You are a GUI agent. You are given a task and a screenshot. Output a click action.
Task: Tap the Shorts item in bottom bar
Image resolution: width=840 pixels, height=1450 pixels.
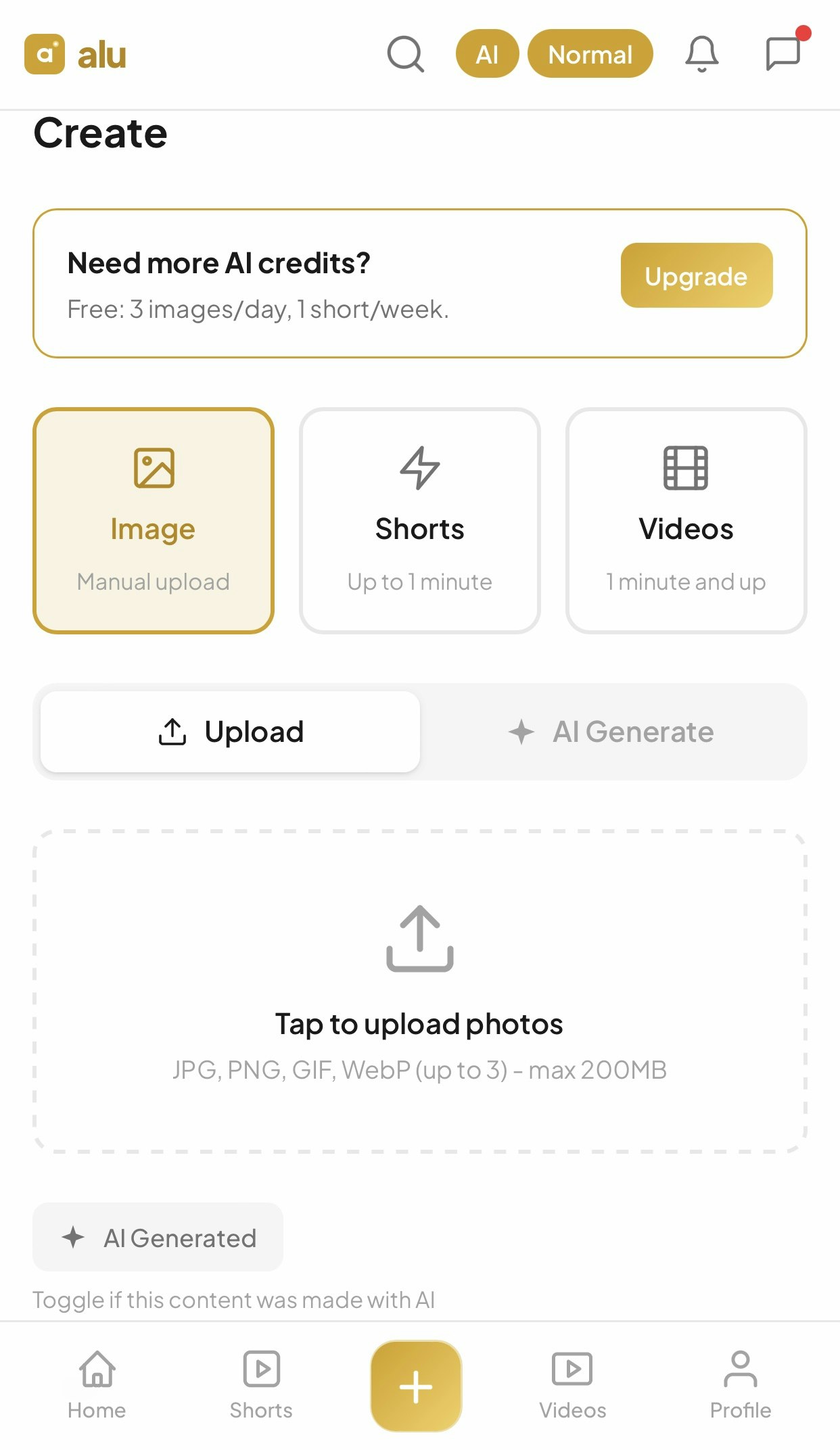pos(261,1384)
